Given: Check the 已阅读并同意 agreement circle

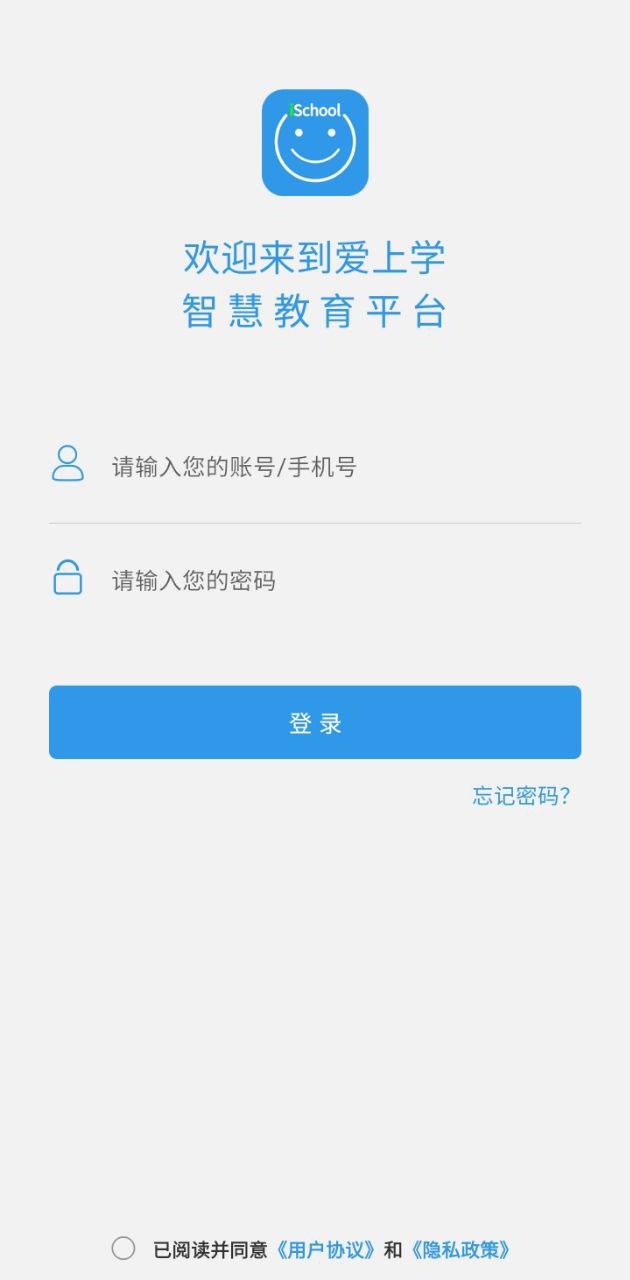Looking at the screenshot, I should pyautogui.click(x=123, y=1248).
